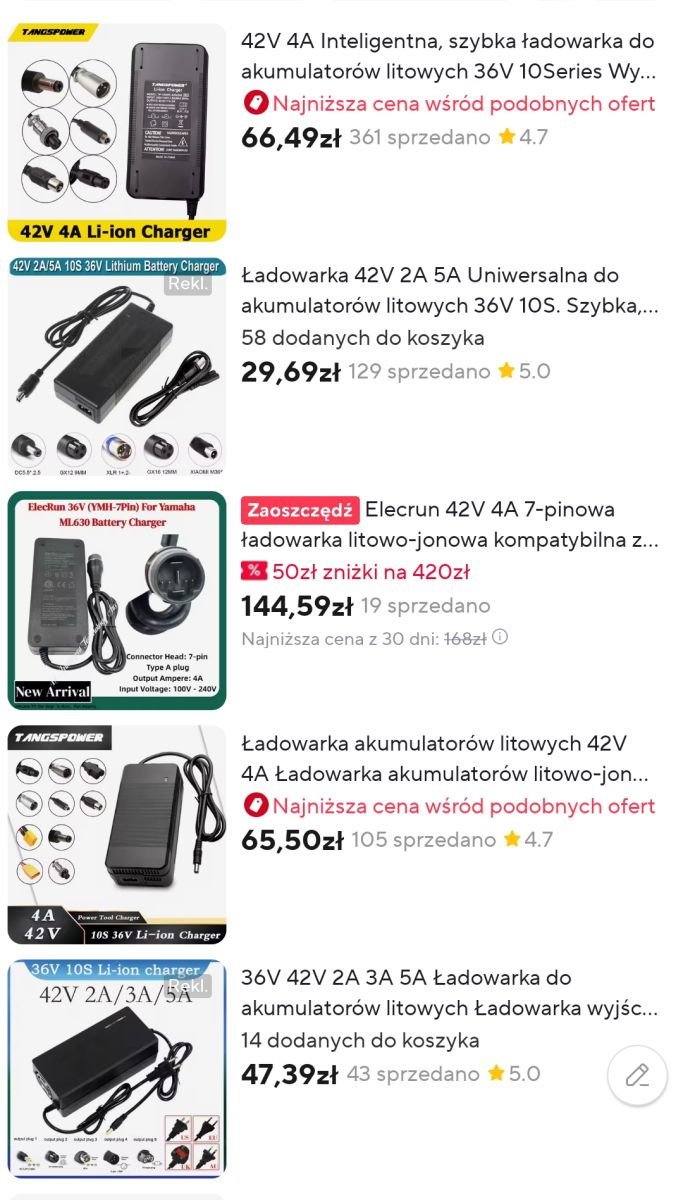Tap the floating pencil edit button
Image resolution: width=683 pixels, height=1200 pixels.
[x=637, y=1075]
